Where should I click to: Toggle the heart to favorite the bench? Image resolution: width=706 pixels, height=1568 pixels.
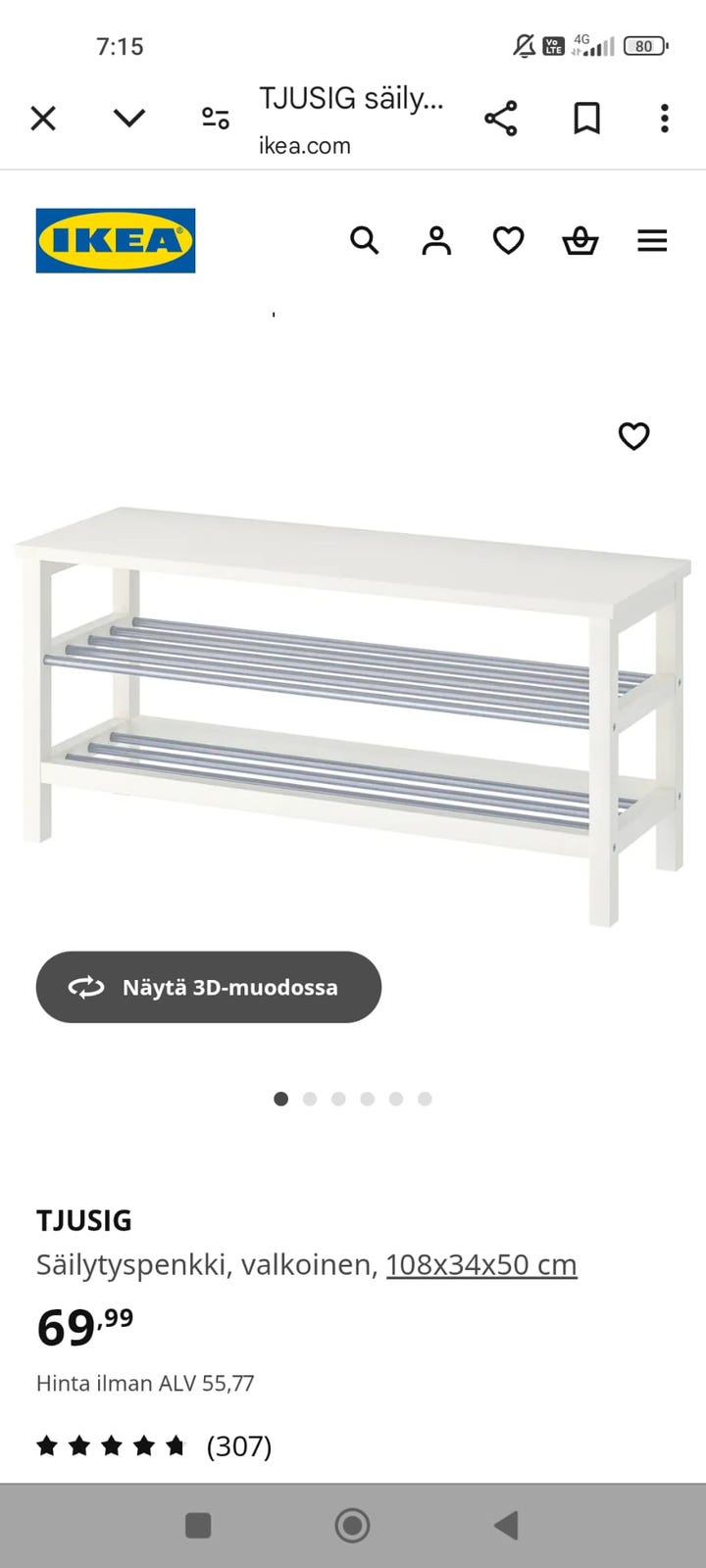[634, 437]
